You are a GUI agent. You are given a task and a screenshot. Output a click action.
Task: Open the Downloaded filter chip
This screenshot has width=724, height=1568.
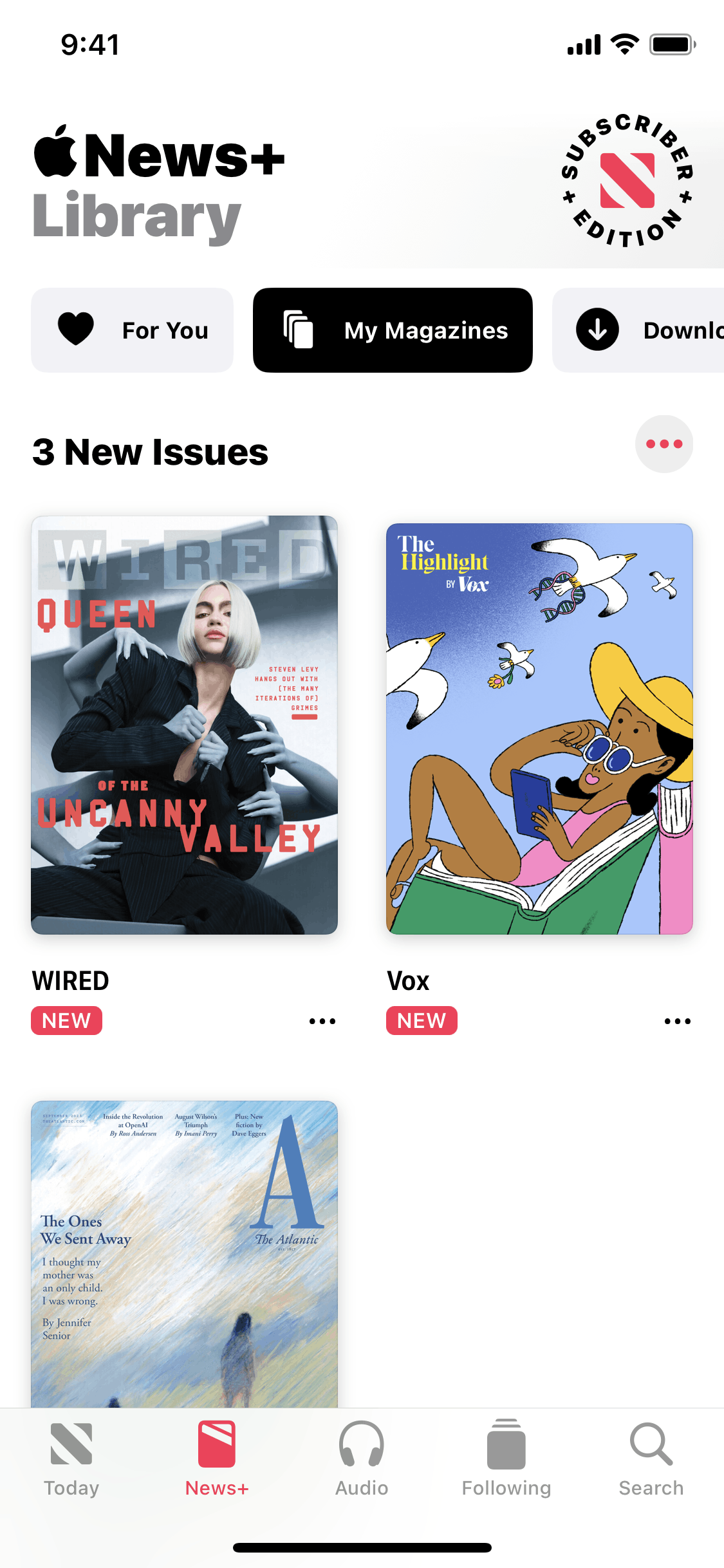[638, 330]
